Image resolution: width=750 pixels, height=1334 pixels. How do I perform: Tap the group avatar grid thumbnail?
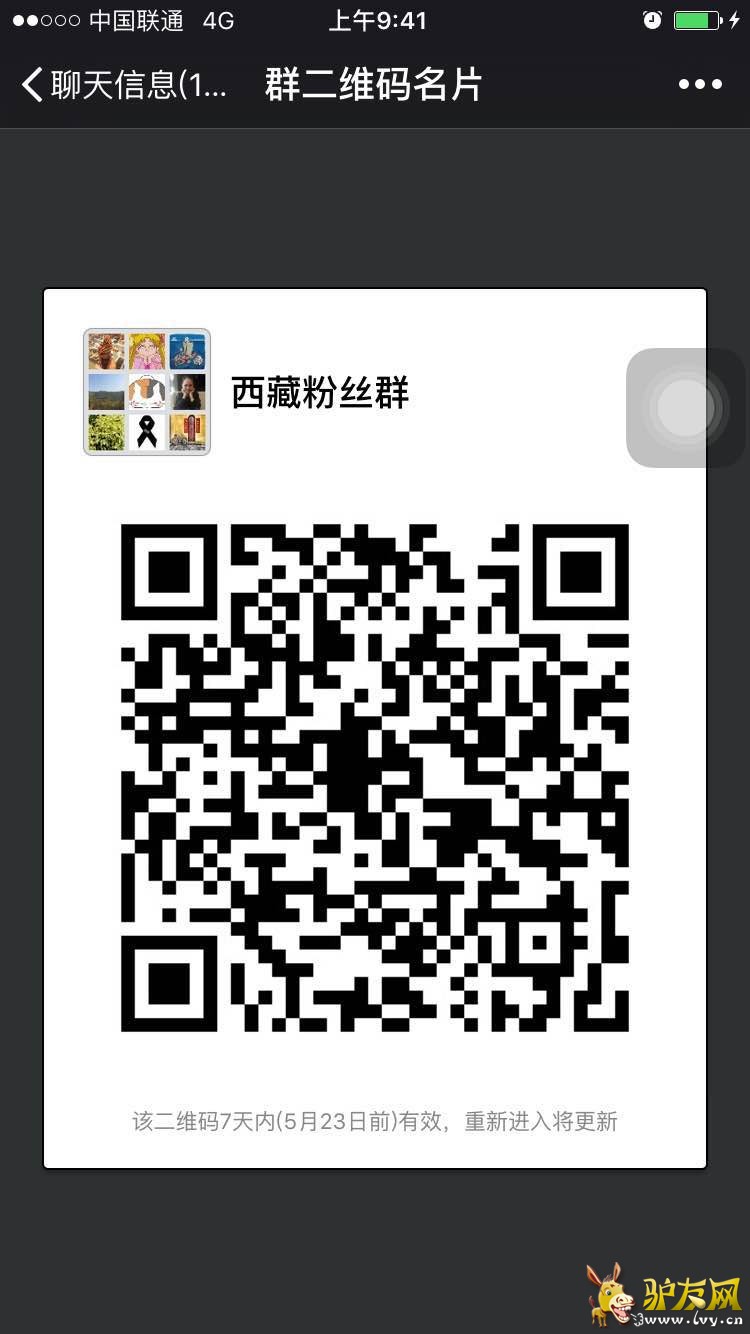pyautogui.click(x=146, y=390)
